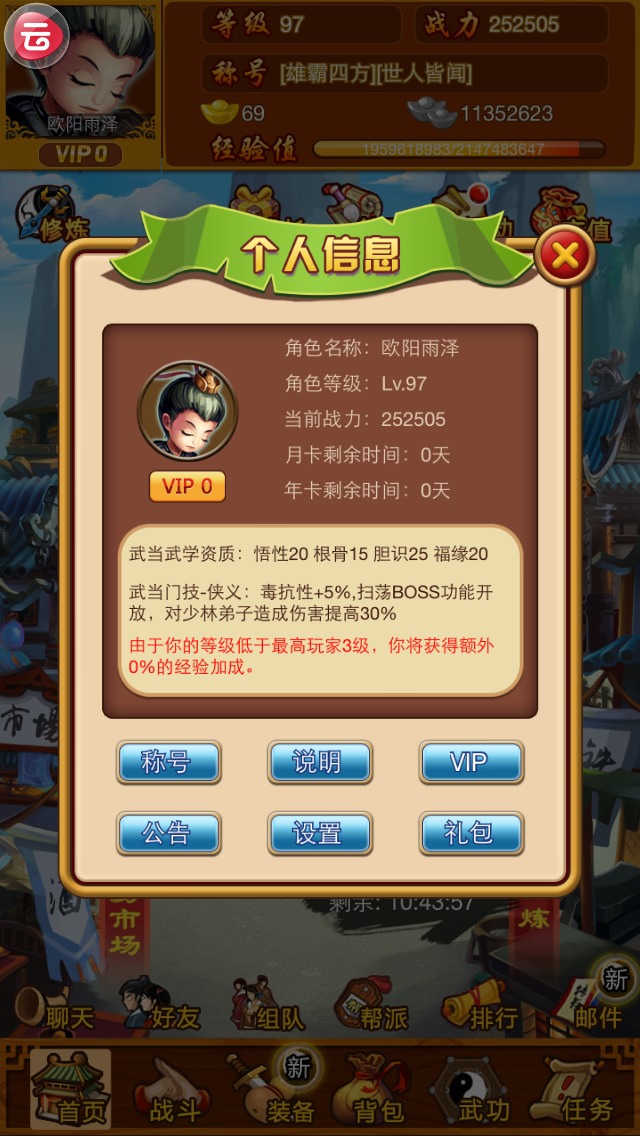Check the 邮件 mailbox
640x1136 pixels.
tap(596, 1005)
